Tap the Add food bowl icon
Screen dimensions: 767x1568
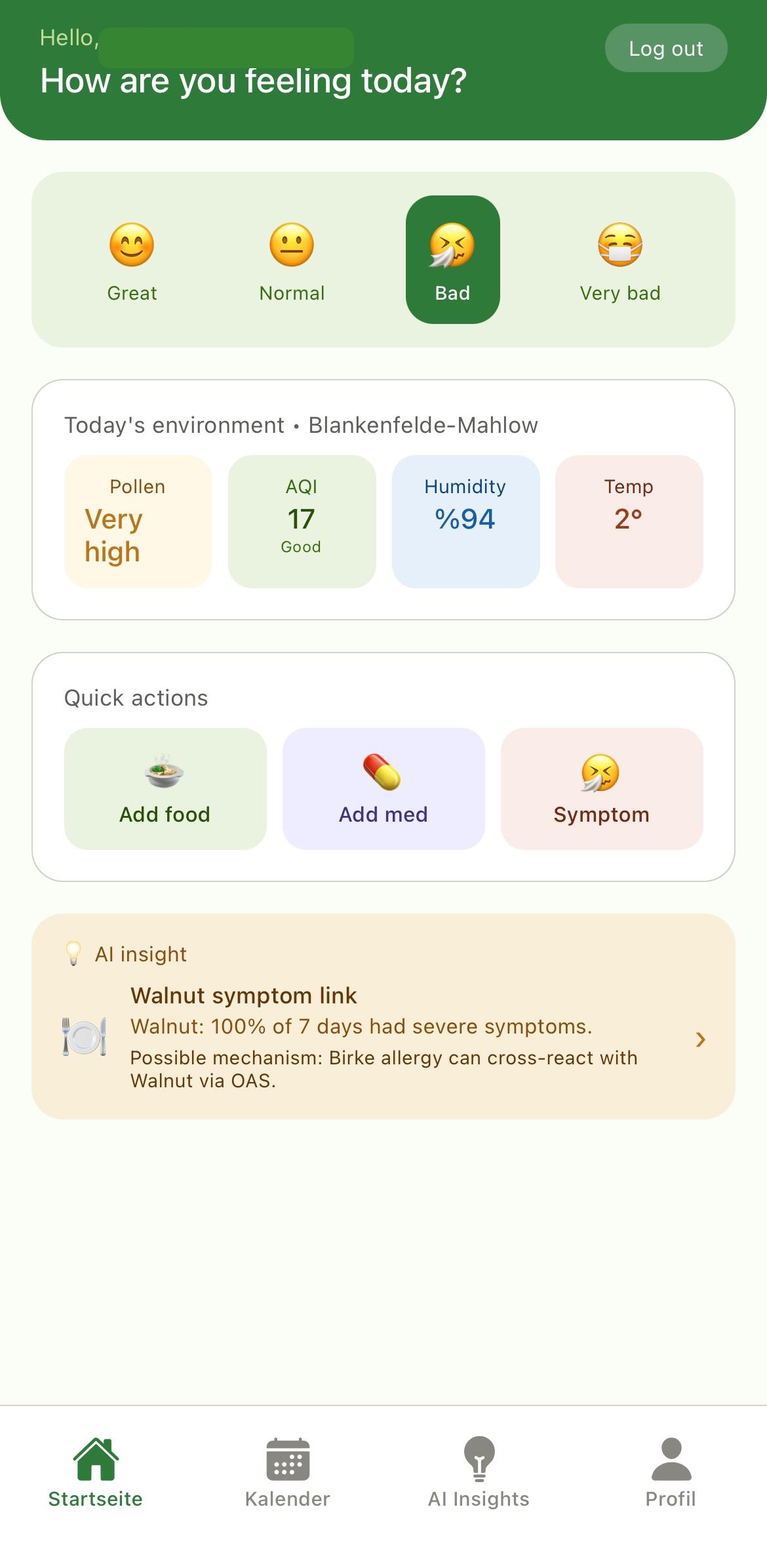point(165,774)
